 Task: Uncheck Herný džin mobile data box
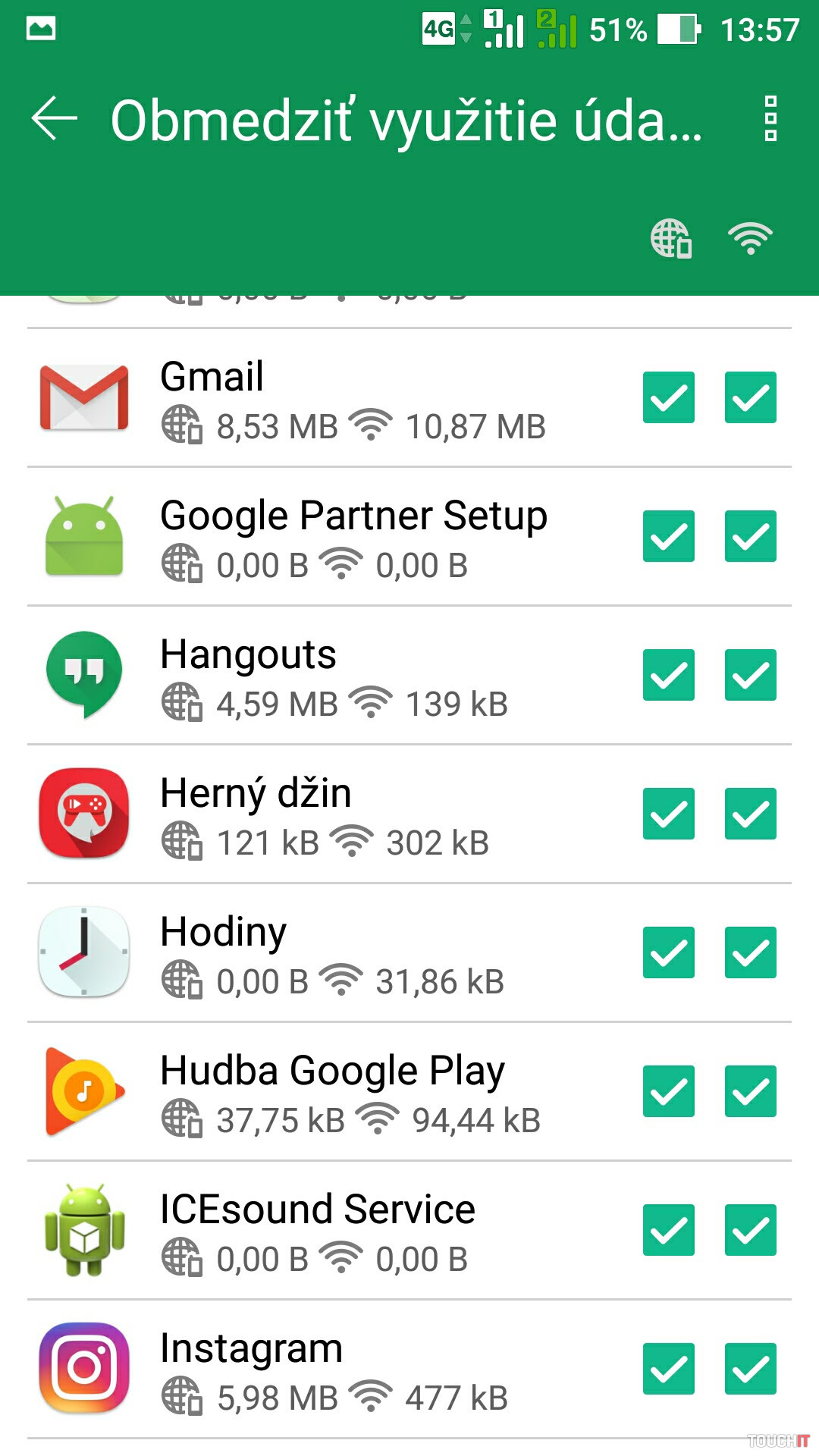click(668, 814)
